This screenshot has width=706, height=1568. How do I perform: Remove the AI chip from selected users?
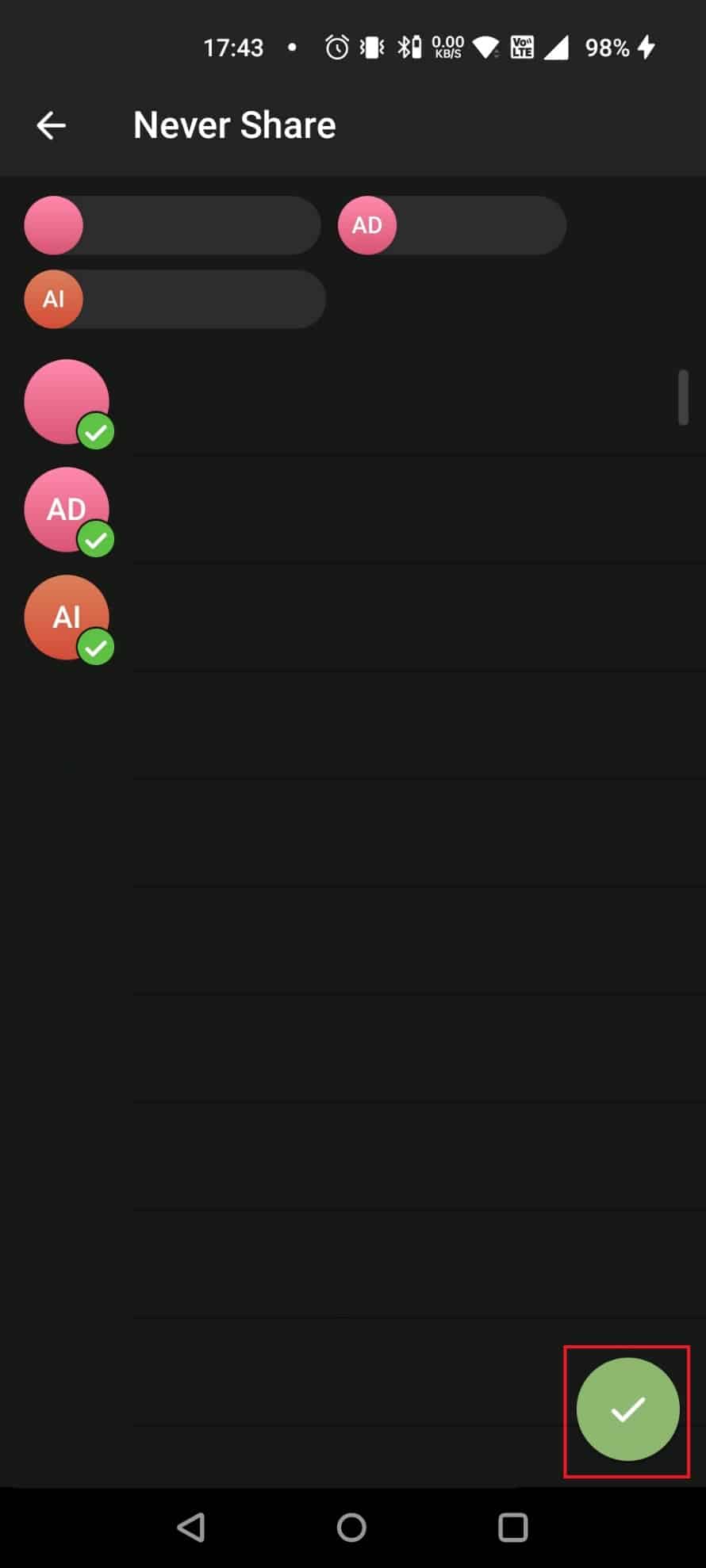pyautogui.click(x=175, y=300)
